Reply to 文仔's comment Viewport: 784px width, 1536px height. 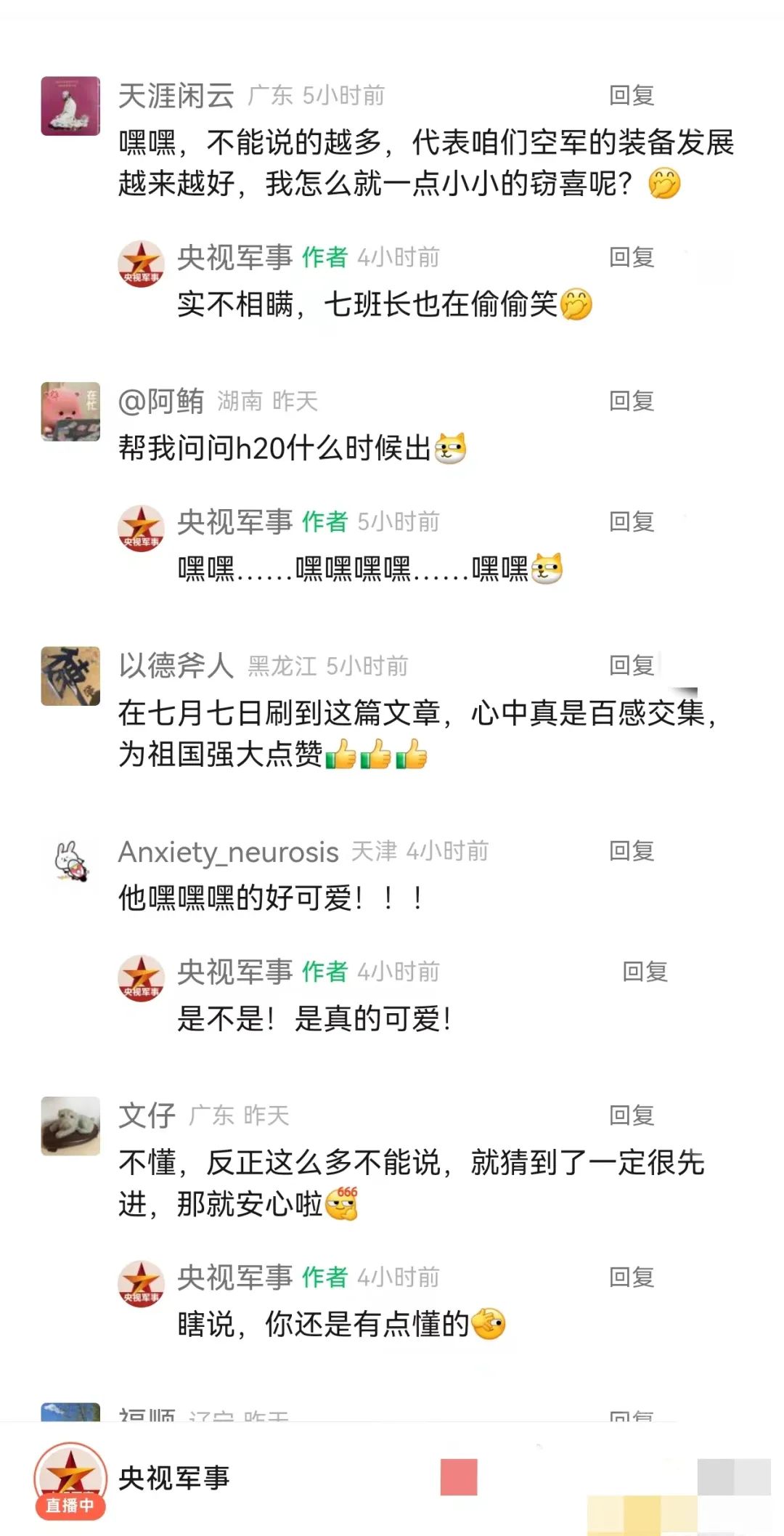pyautogui.click(x=632, y=1116)
